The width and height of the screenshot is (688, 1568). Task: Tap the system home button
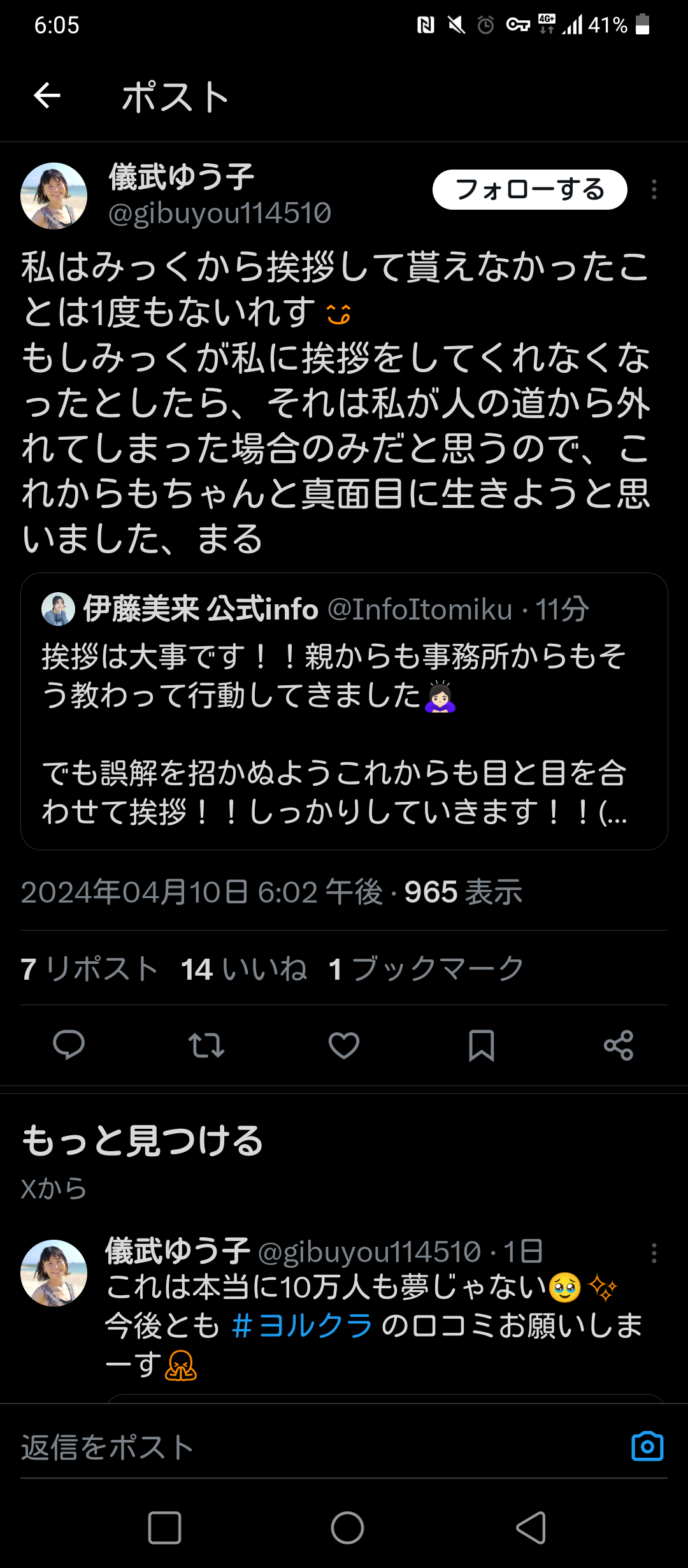[347, 1528]
